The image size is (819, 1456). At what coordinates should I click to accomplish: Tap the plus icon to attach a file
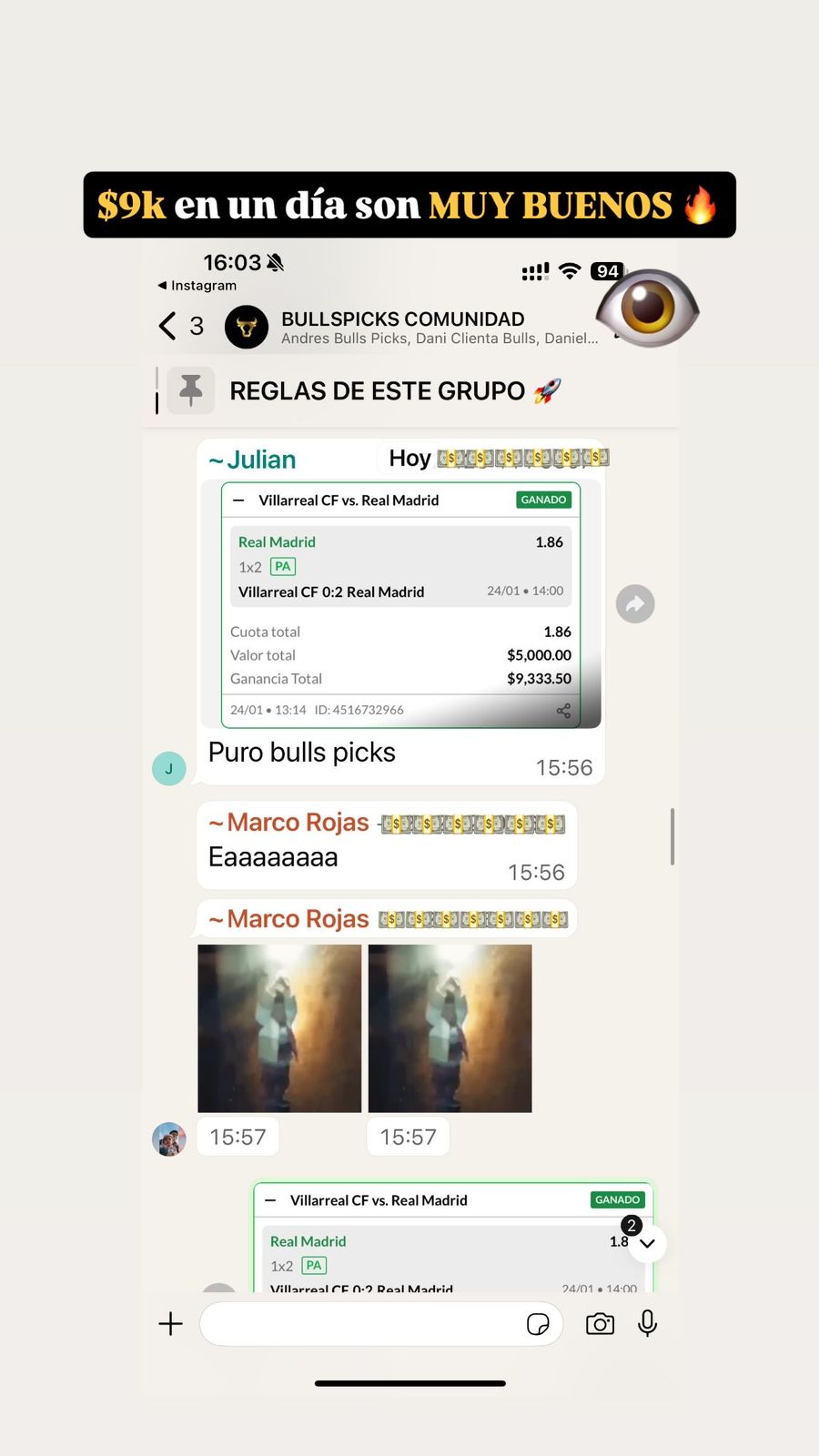point(170,1324)
